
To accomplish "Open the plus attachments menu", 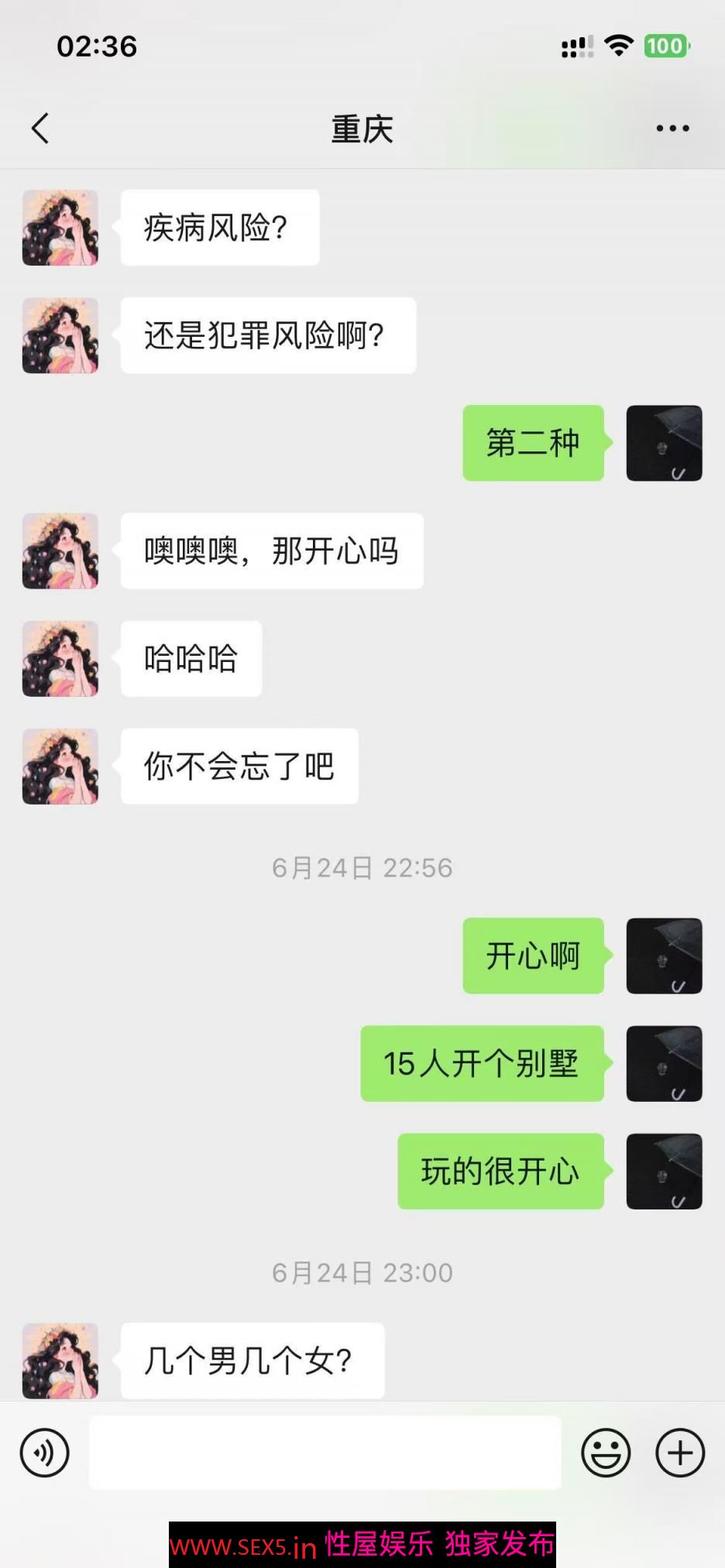I will [x=679, y=1453].
